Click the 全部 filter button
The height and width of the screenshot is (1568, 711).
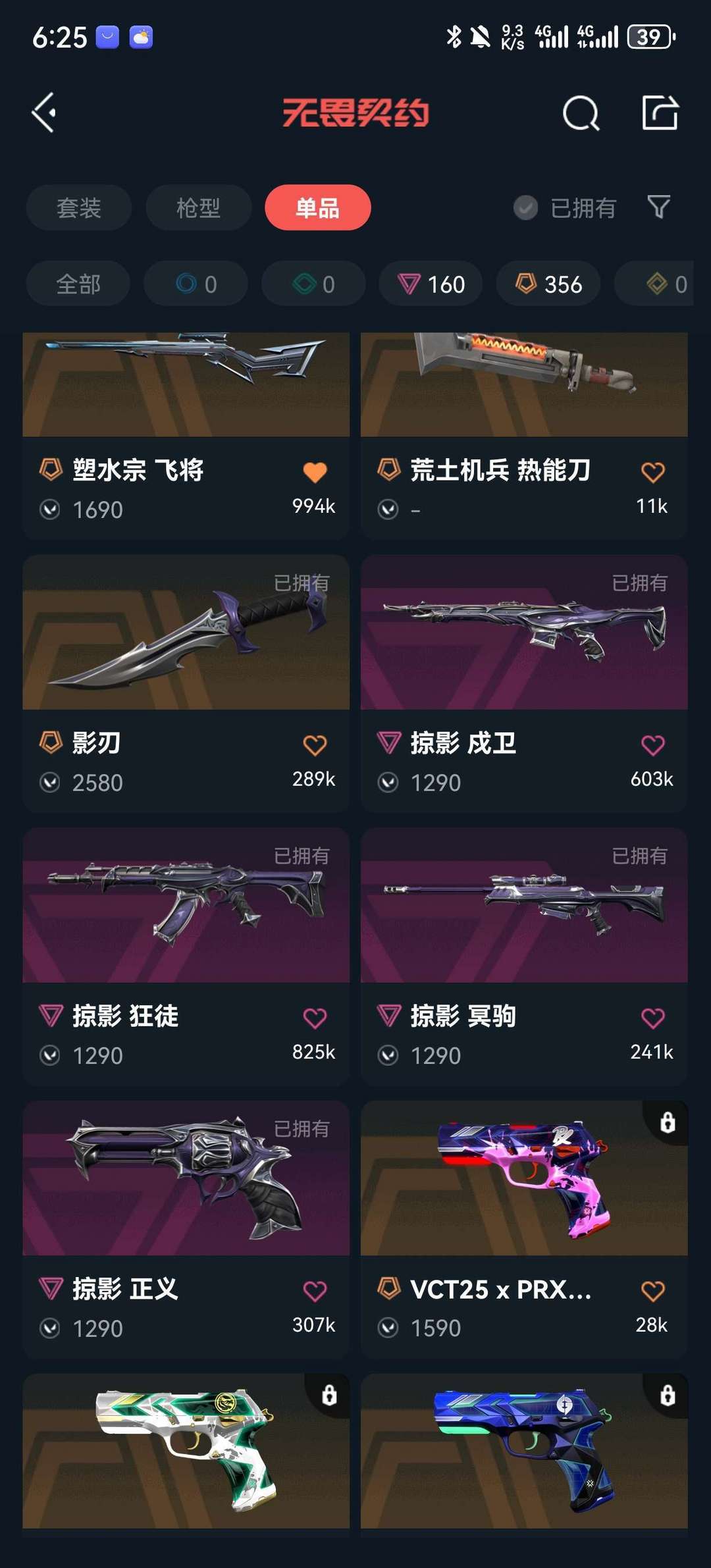pos(78,284)
